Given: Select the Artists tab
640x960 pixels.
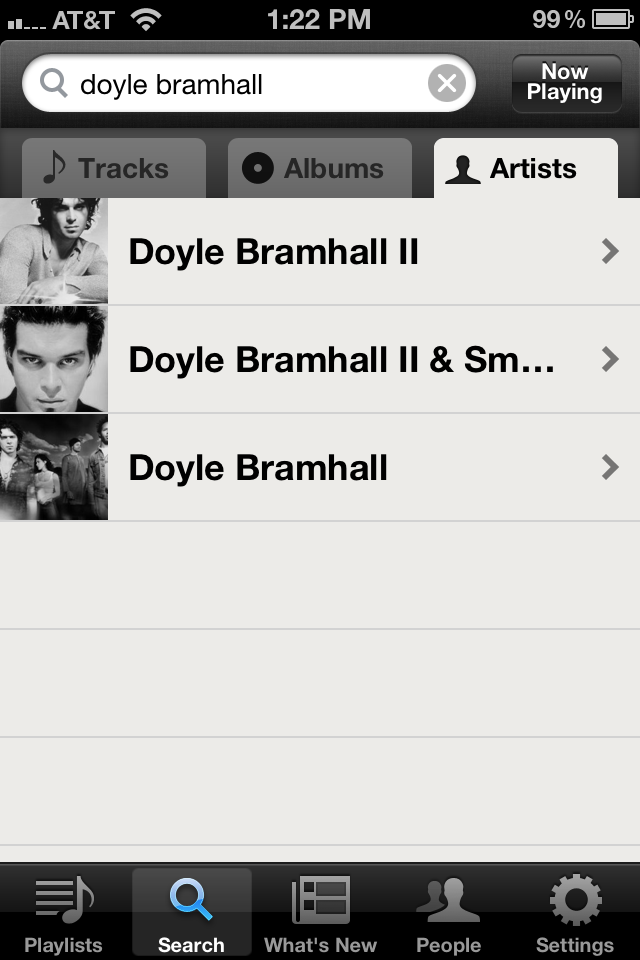Looking at the screenshot, I should click(526, 169).
